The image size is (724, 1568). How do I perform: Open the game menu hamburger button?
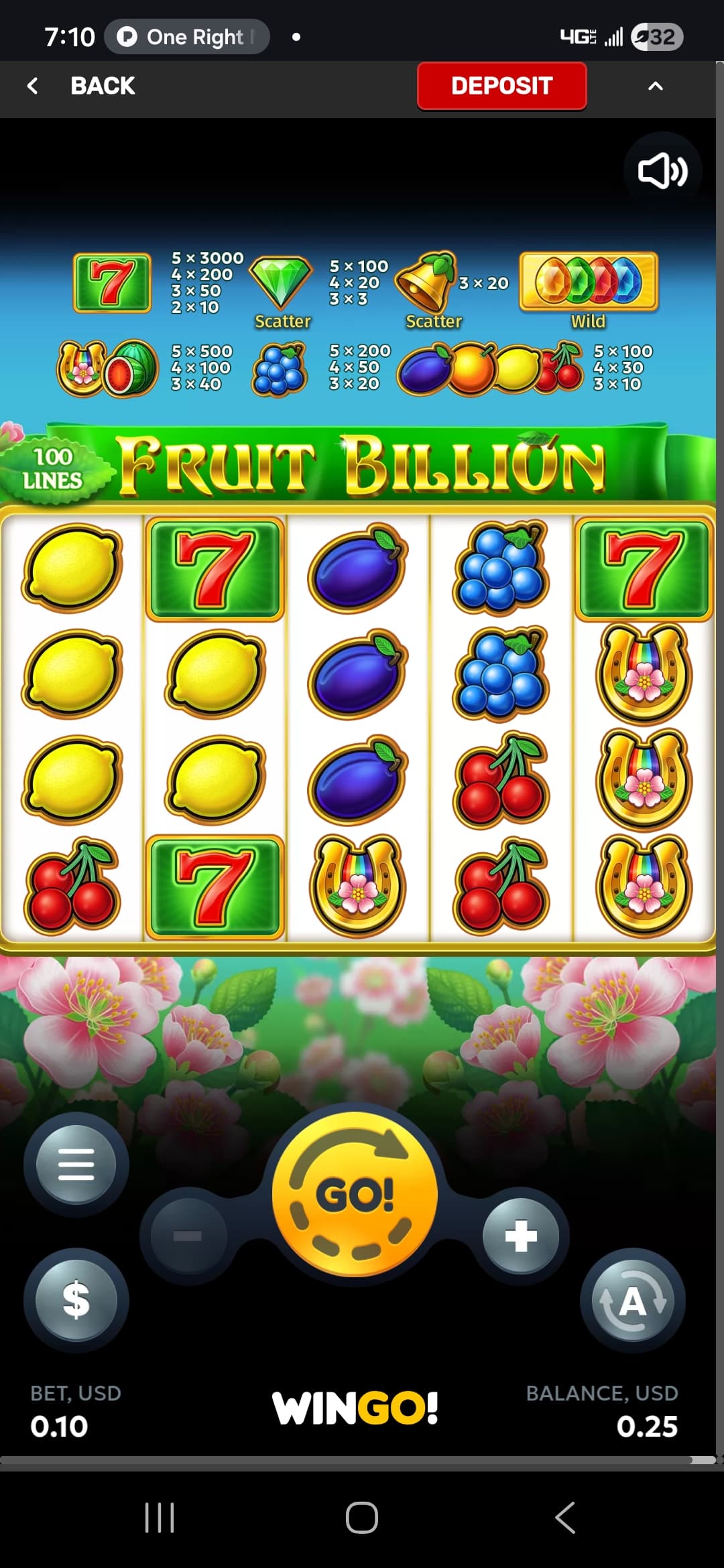76,1165
